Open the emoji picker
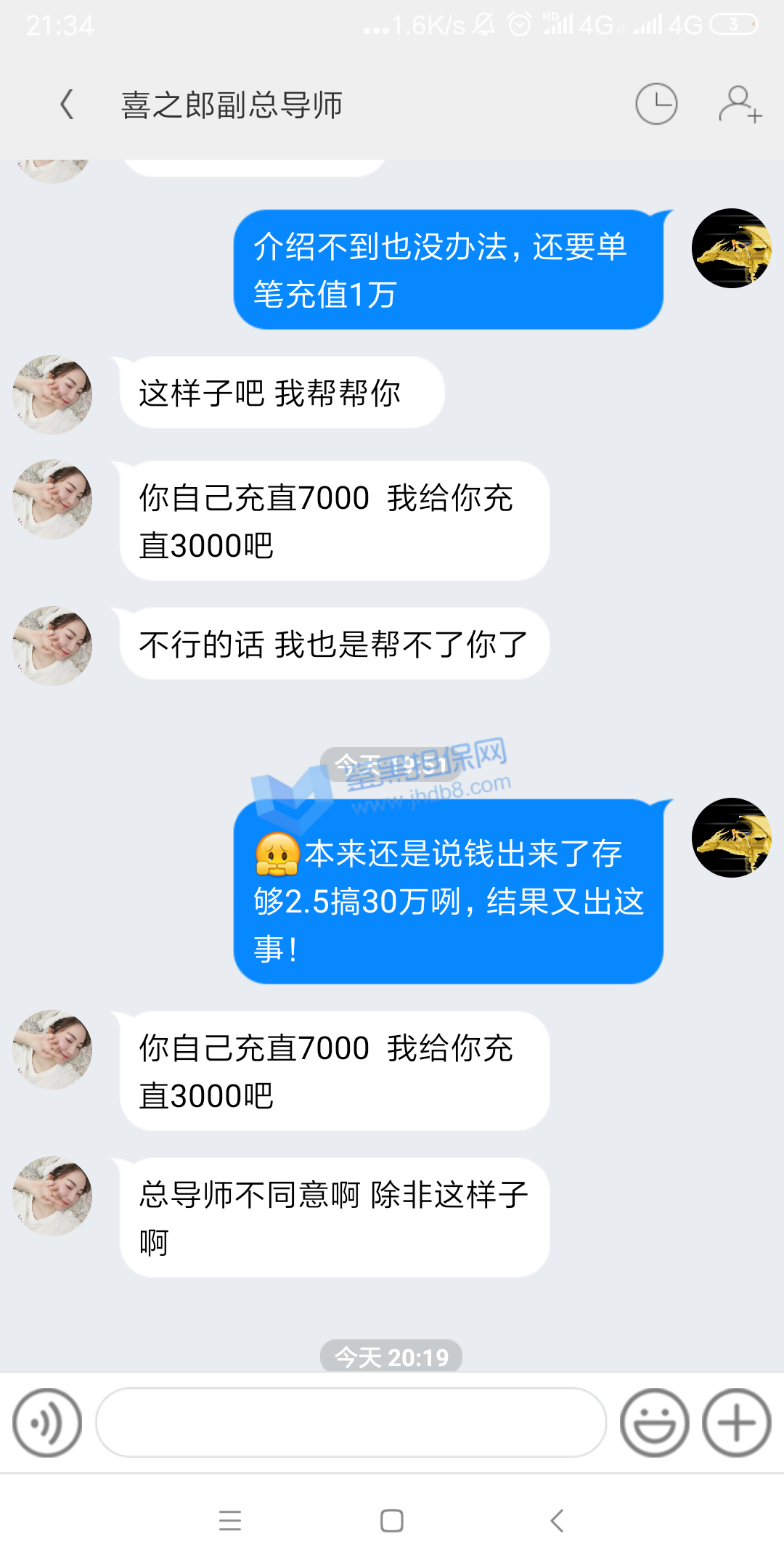Screen dimensions: 784x1568 point(654,1423)
